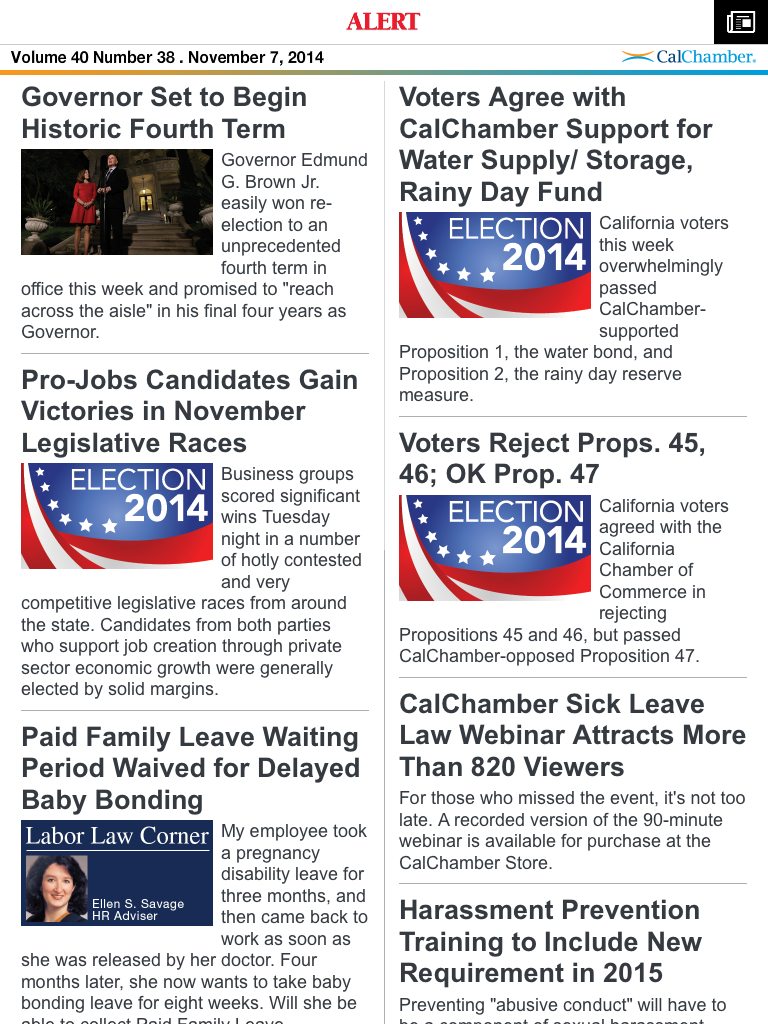Viewport: 768px width, 1024px height.
Task: Open Voters Reject Props. 45, 46 article
Action: coord(552,458)
